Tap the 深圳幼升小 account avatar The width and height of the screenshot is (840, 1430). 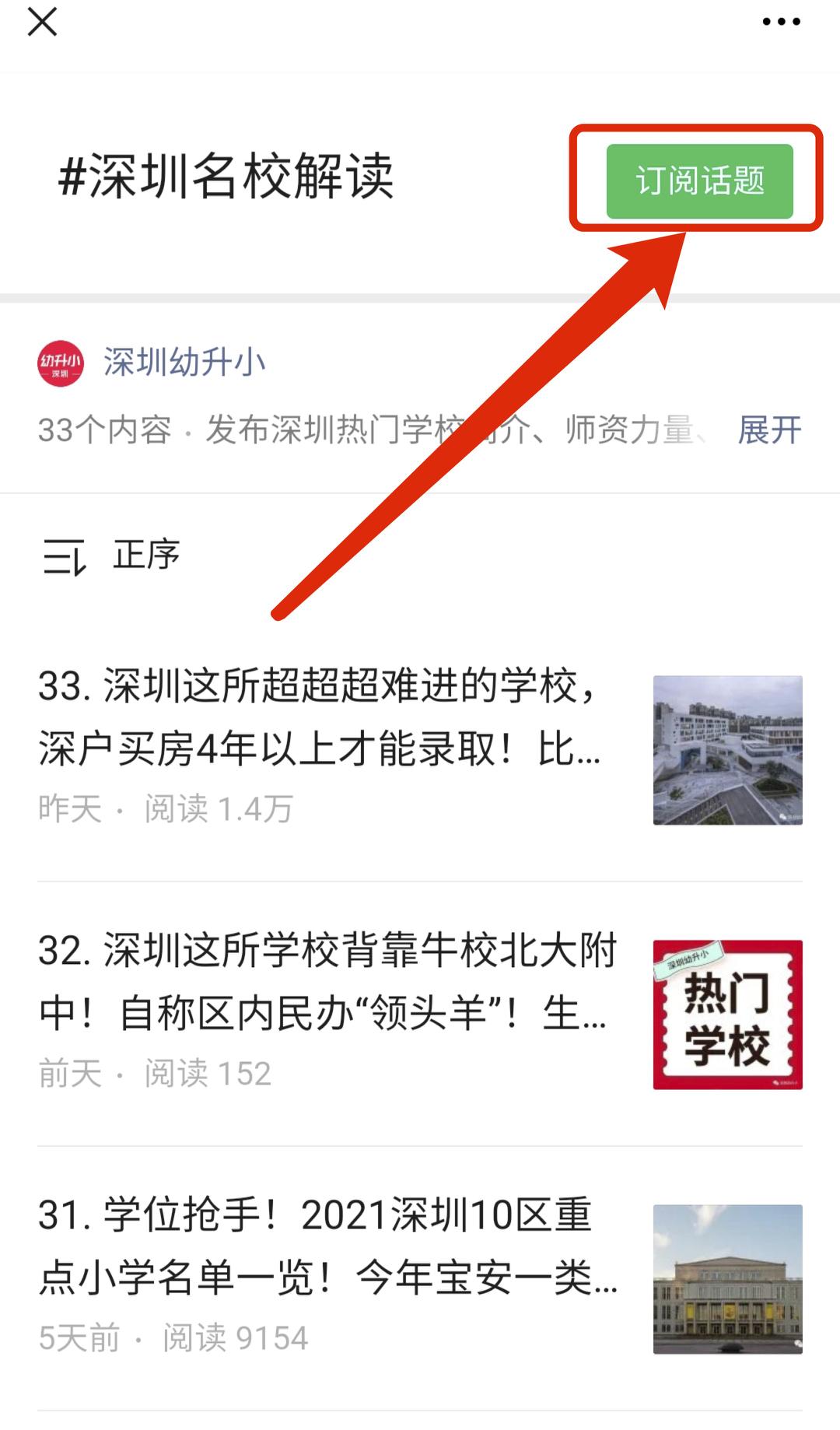coord(62,362)
